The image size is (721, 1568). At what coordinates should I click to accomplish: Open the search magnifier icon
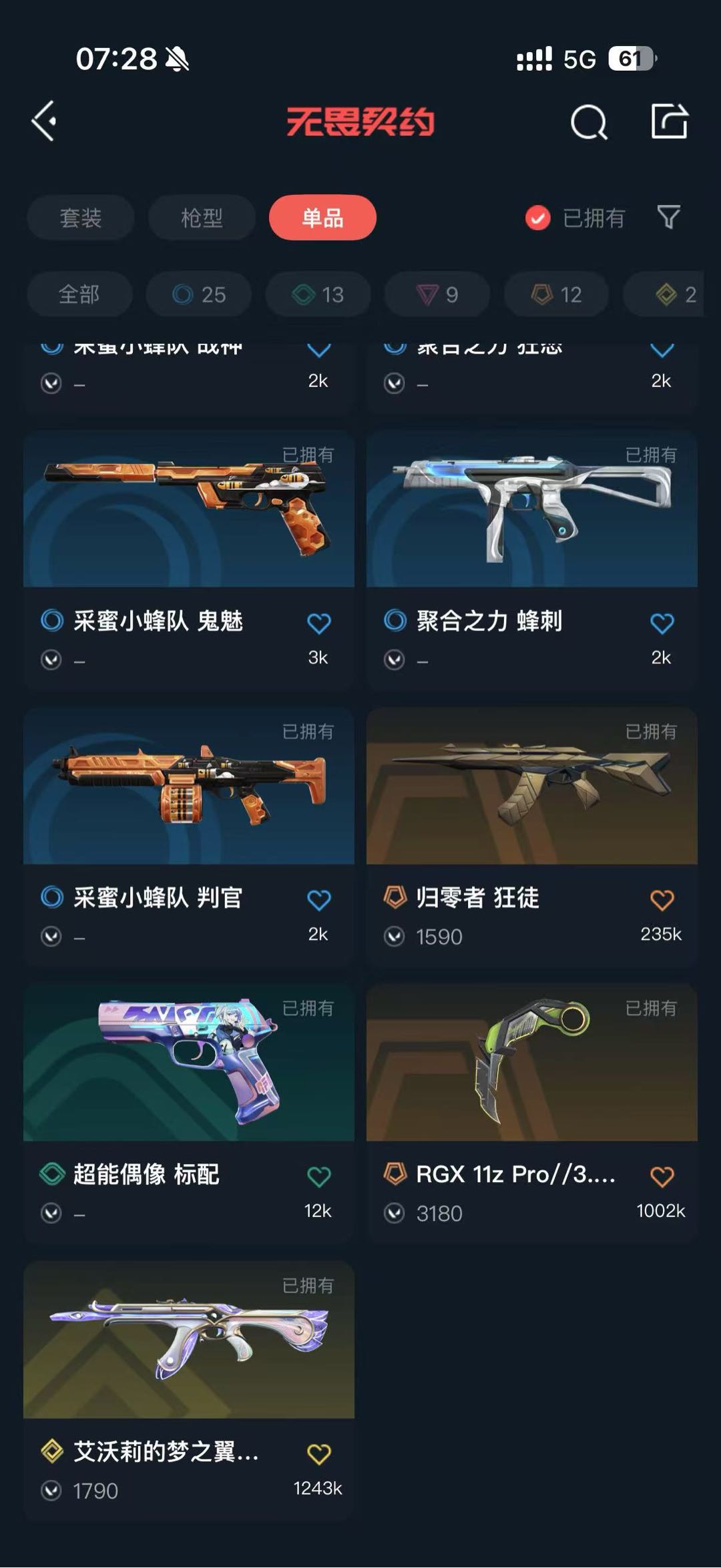click(x=589, y=122)
